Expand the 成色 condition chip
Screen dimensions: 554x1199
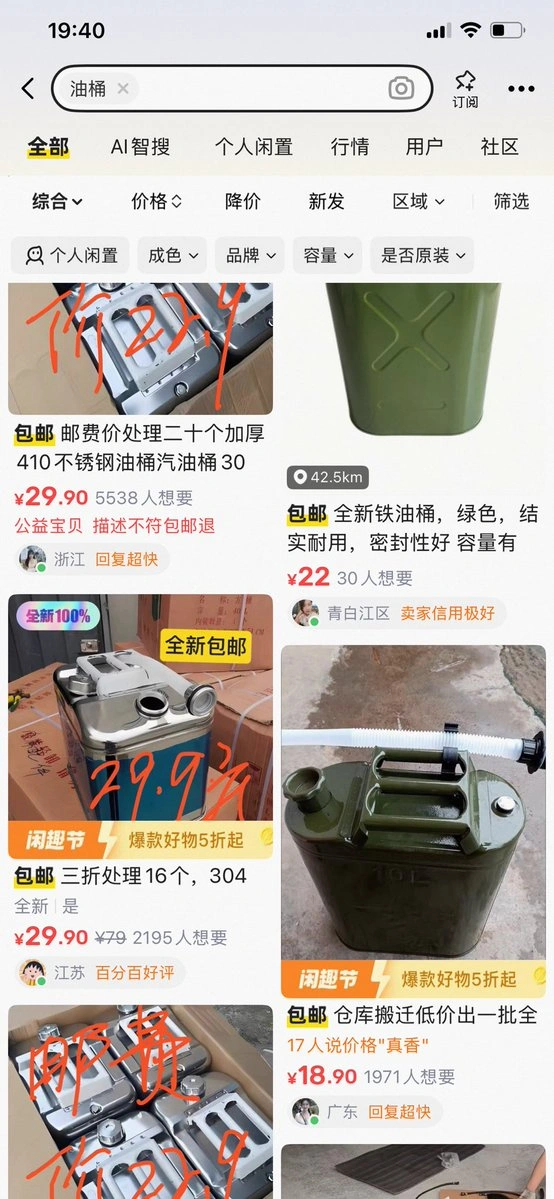[172, 255]
